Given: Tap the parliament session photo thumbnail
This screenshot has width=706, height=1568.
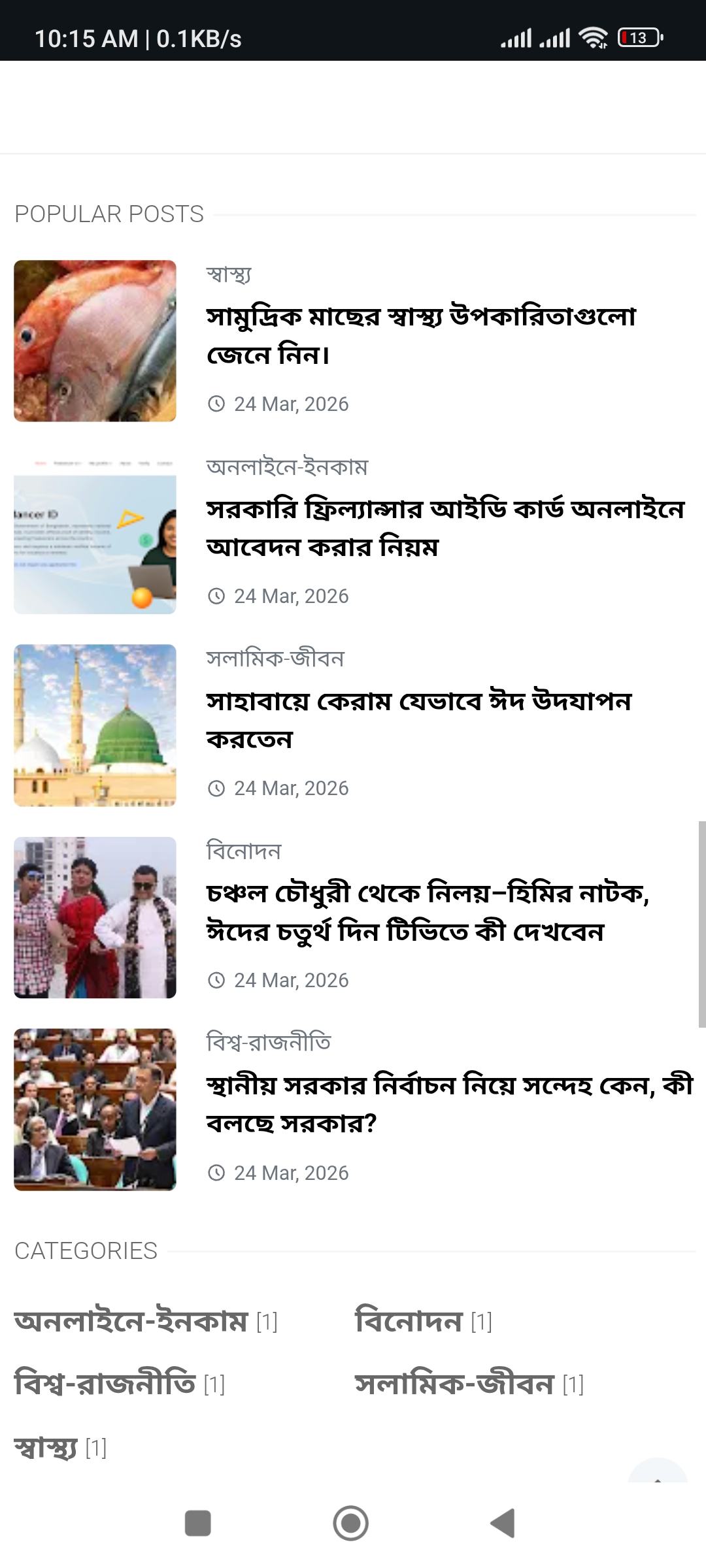Looking at the screenshot, I should coord(95,1109).
